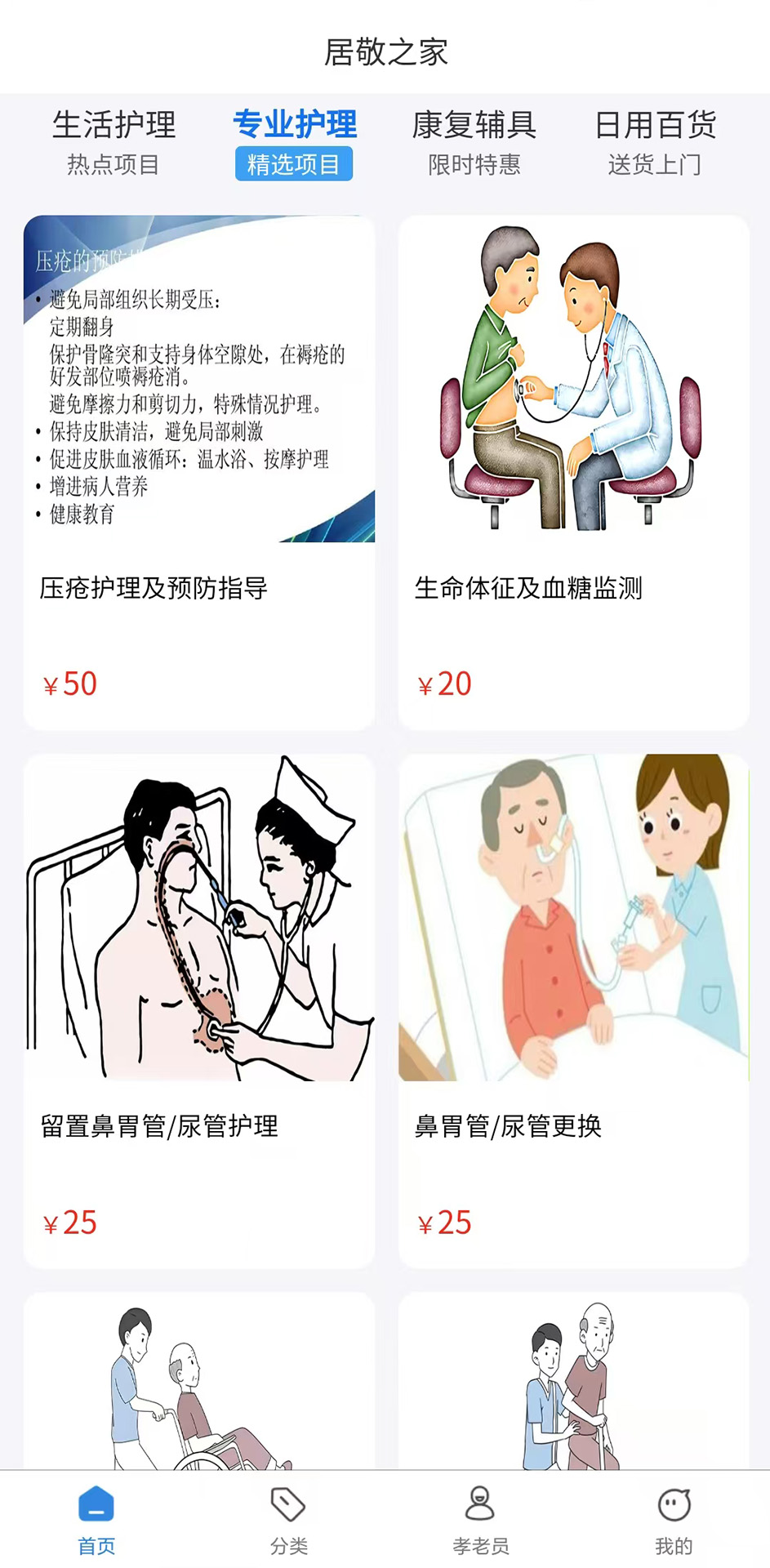Tap the home icon in bottom navigation
Viewport: 770px width, 1568px height.
coord(96,1515)
